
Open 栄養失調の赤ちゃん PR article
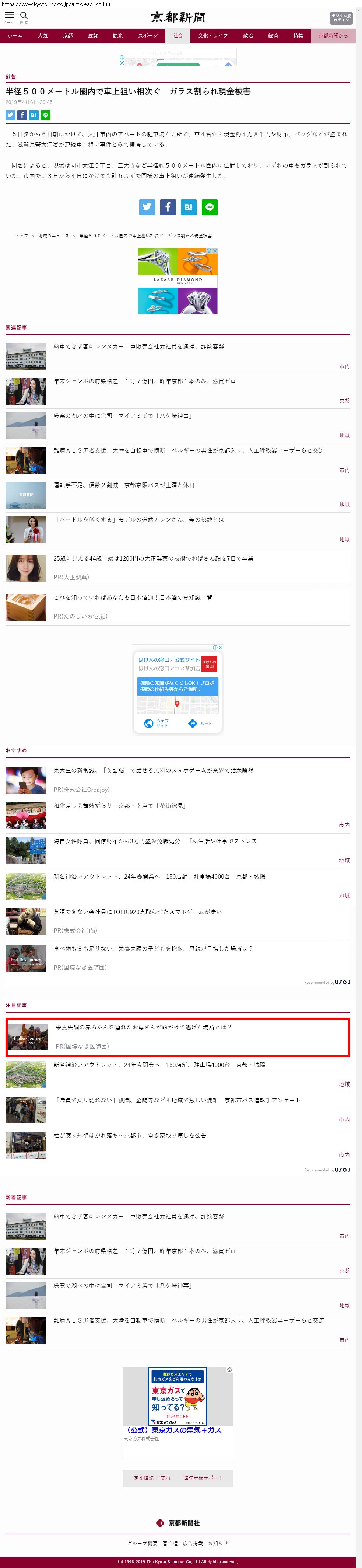[x=143, y=1027]
